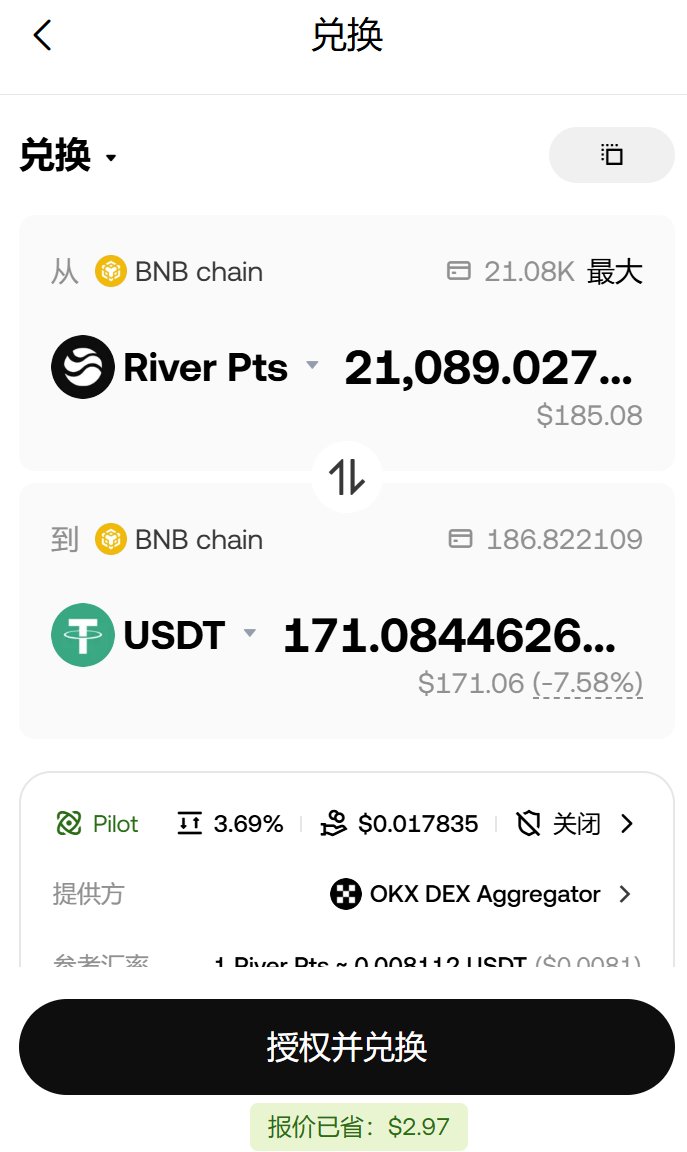Open the OKX DEX Aggregator provider row
Image resolution: width=687 pixels, height=1152 pixels.
click(345, 894)
